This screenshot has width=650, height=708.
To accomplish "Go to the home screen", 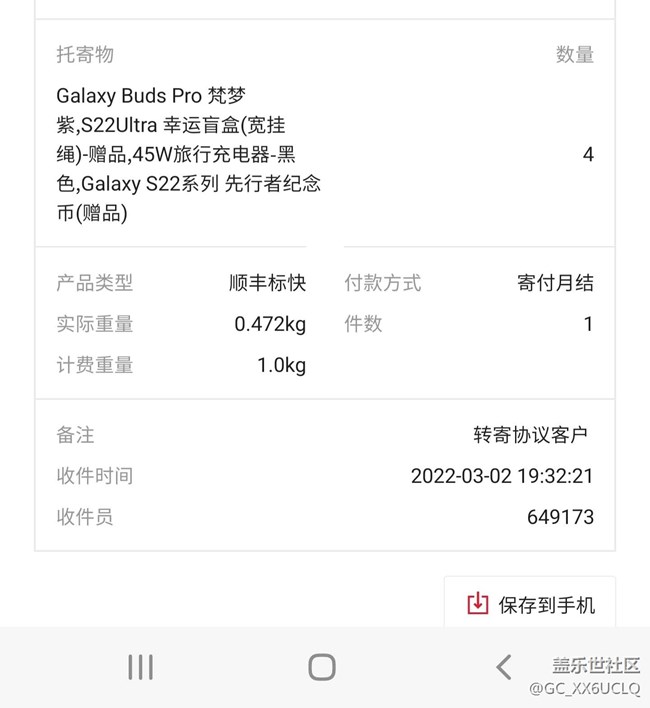I will click(322, 667).
